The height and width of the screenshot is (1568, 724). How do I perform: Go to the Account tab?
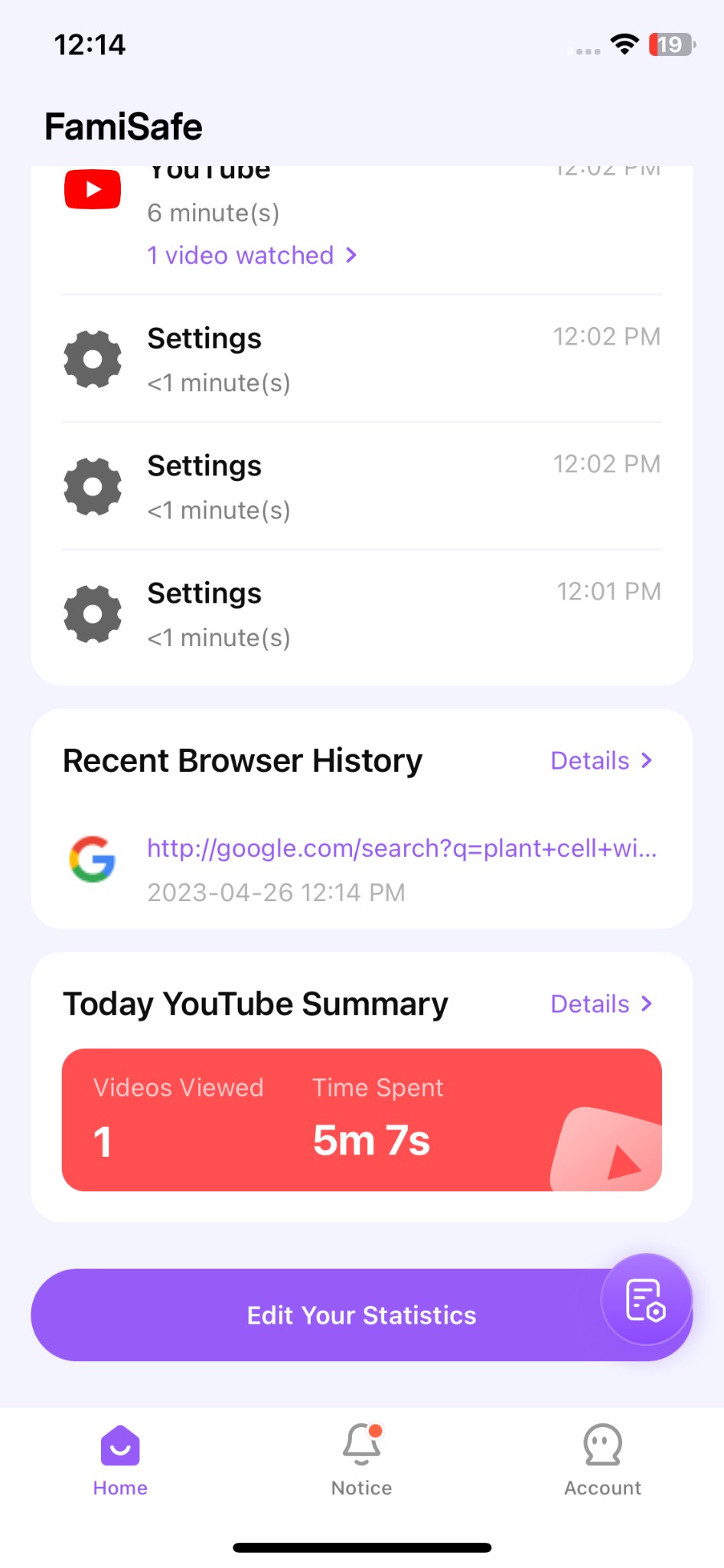(602, 1460)
